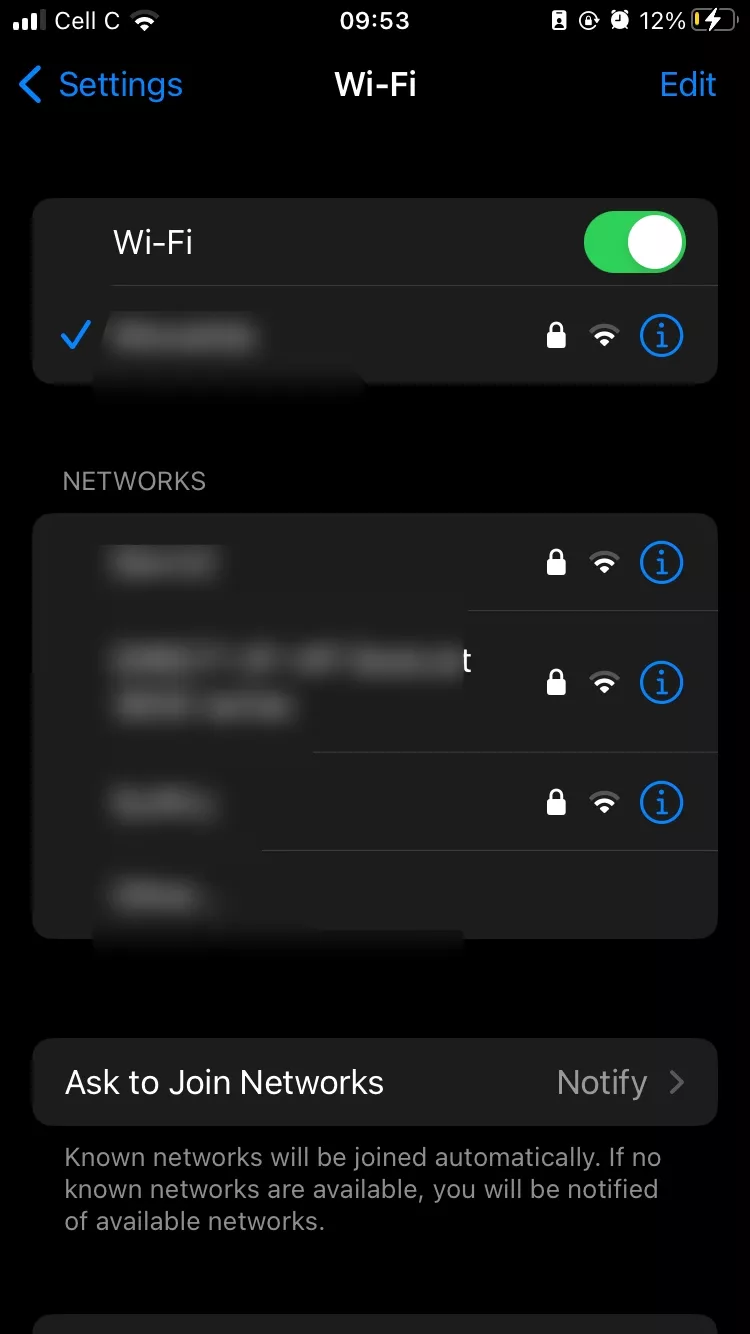Open info for the checkmarked connected network
750x1334 pixels.
coord(661,336)
